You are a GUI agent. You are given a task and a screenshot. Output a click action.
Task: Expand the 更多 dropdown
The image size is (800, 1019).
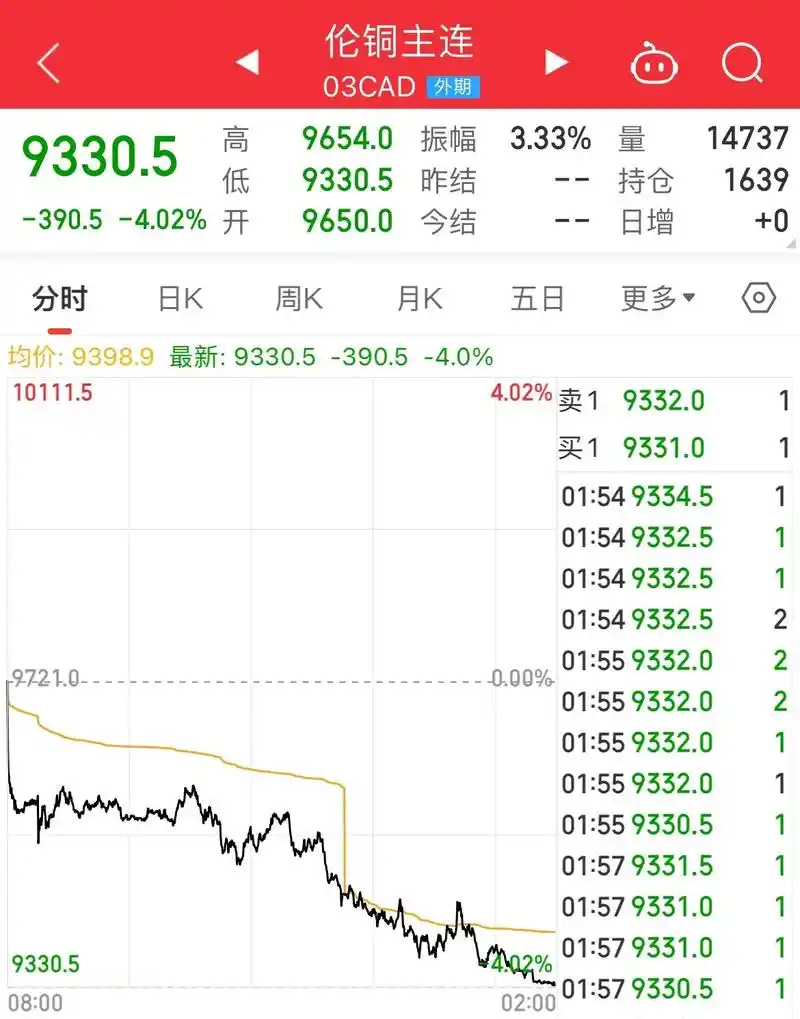(657, 298)
